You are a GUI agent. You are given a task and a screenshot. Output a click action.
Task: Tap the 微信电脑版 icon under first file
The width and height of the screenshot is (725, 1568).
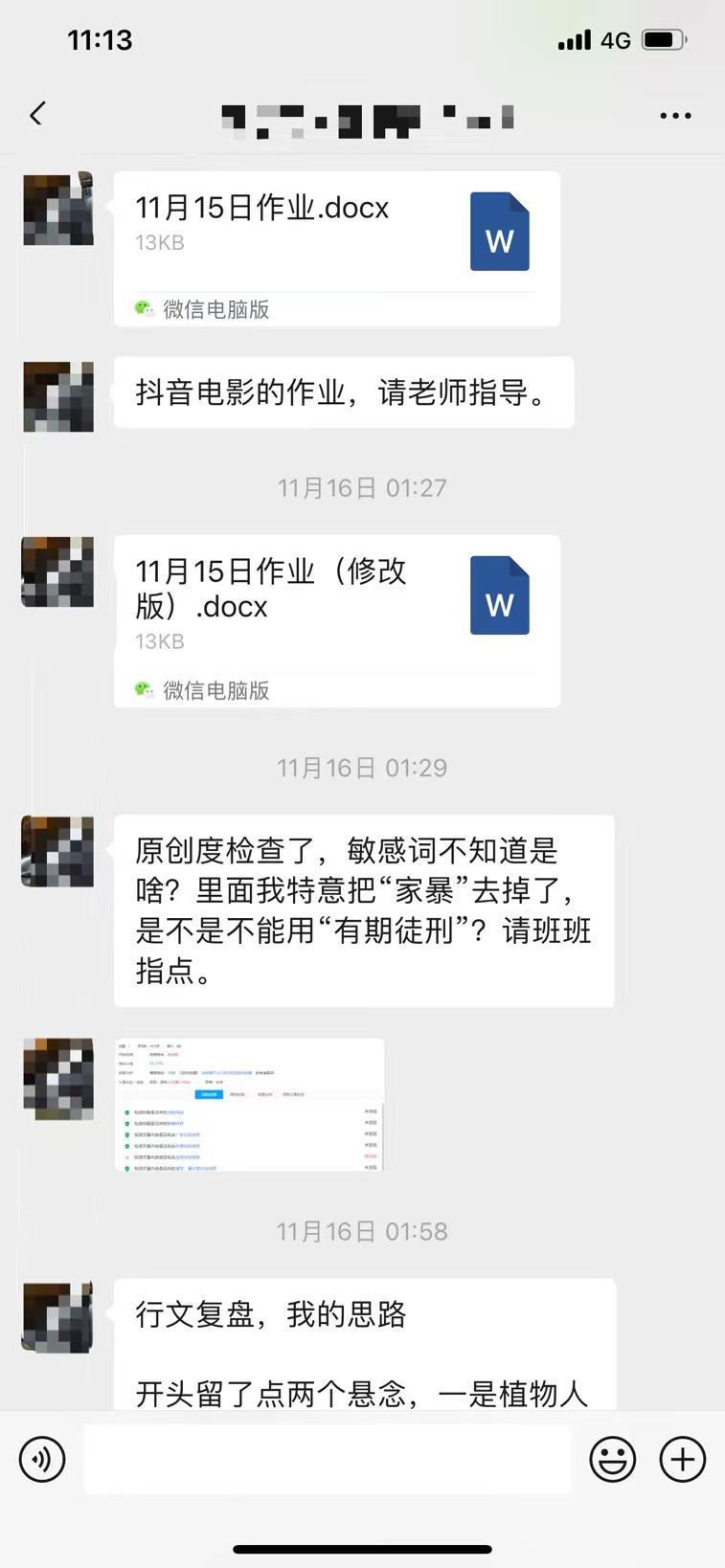tap(144, 309)
